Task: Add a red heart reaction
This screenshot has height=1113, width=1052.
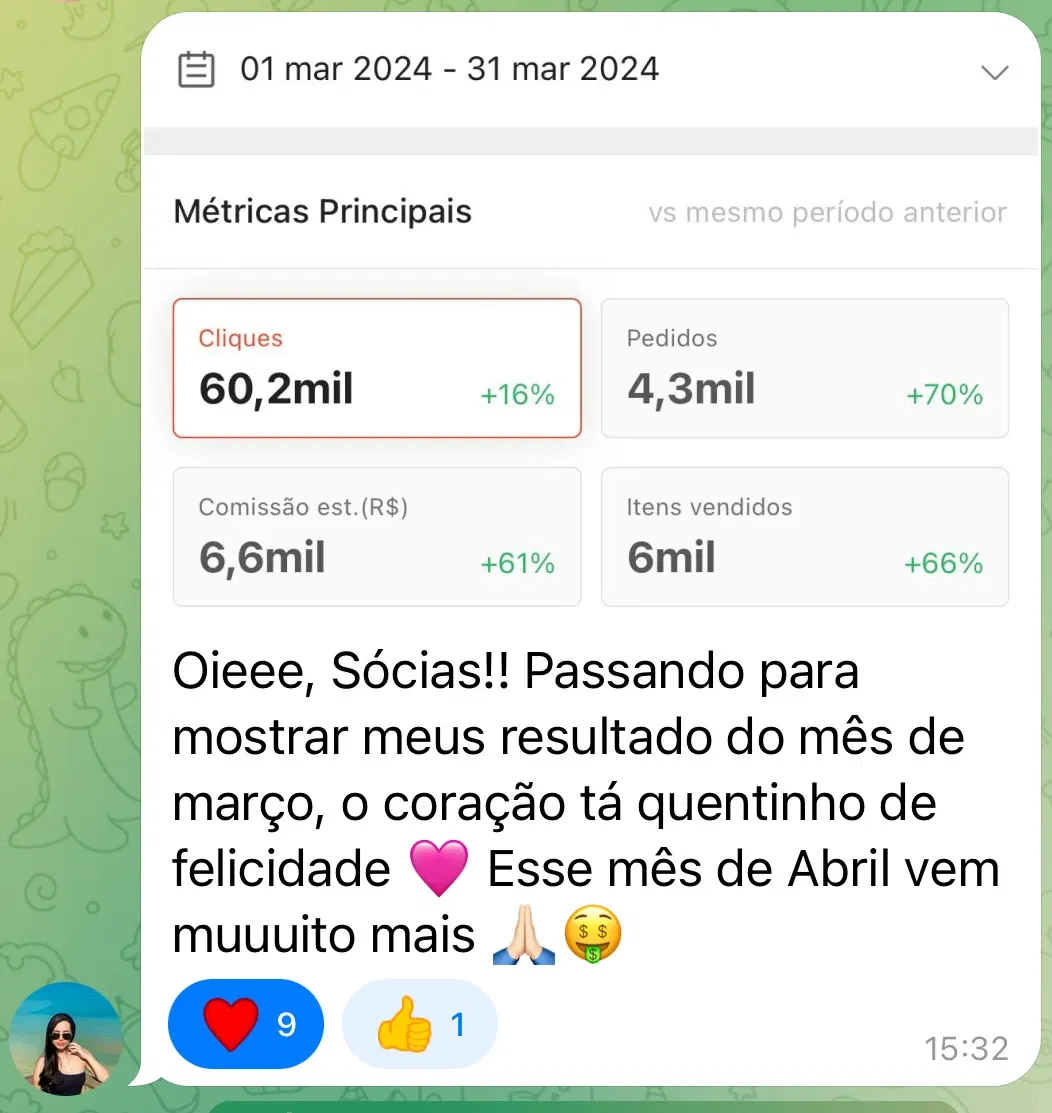Action: pos(246,1024)
